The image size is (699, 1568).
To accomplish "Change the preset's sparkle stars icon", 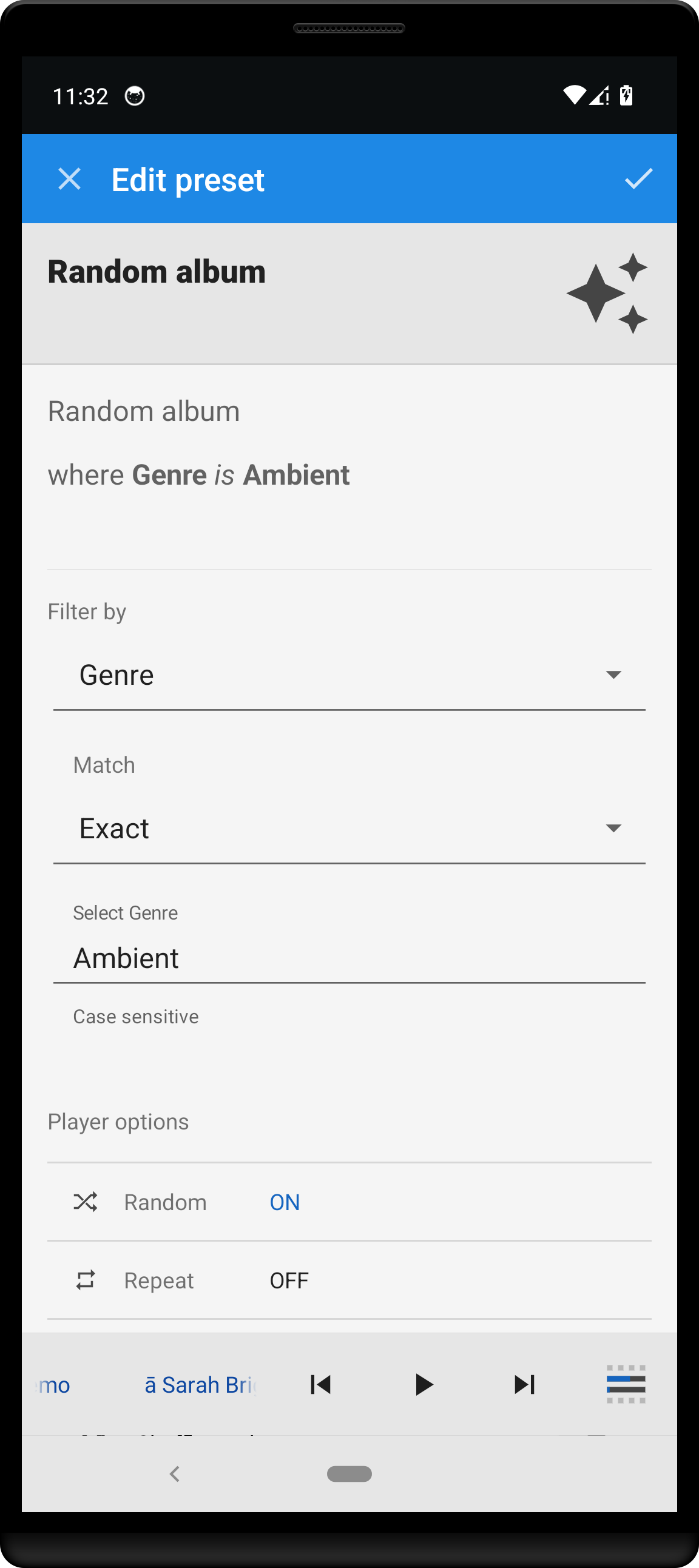I will (x=607, y=294).
